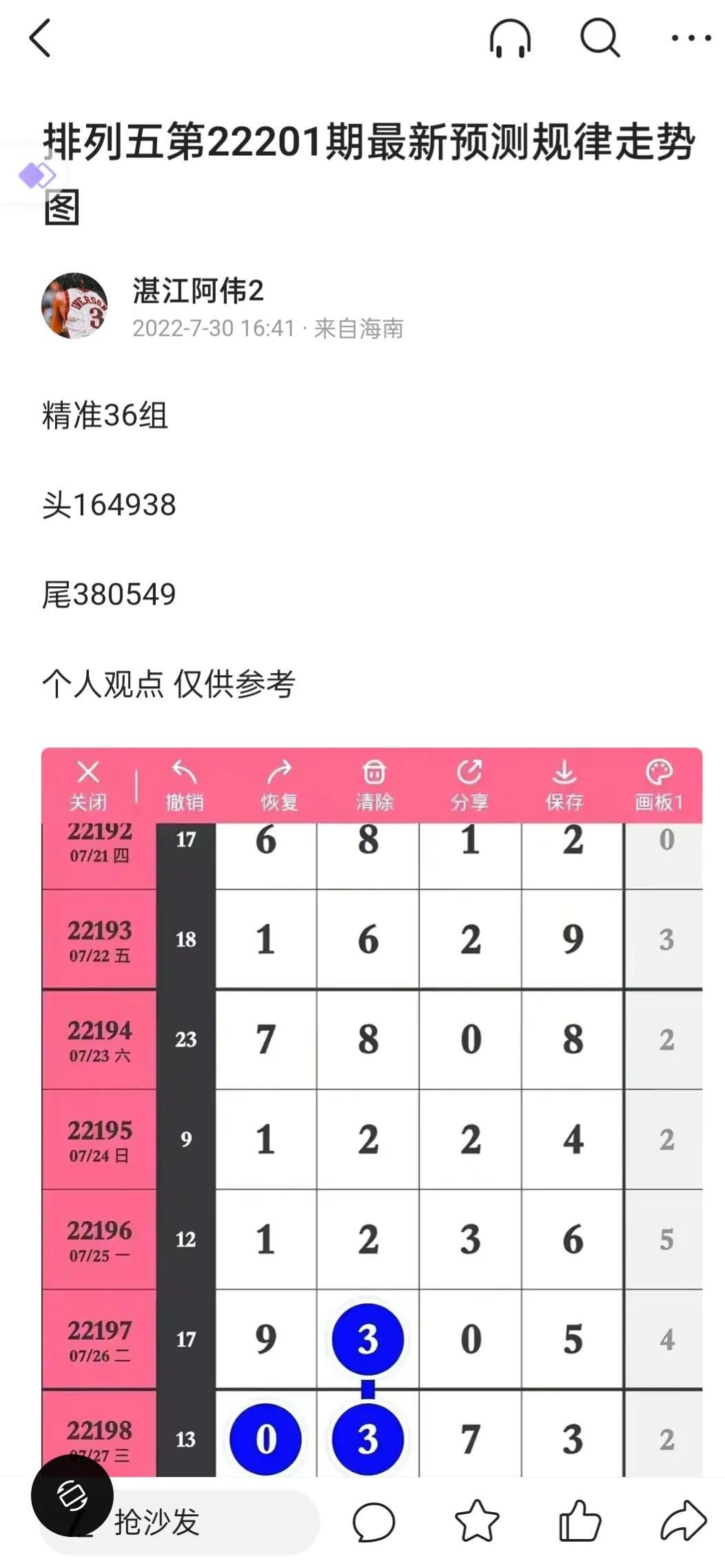Open the three-dot overflow menu
725x1568 pixels.
(691, 38)
